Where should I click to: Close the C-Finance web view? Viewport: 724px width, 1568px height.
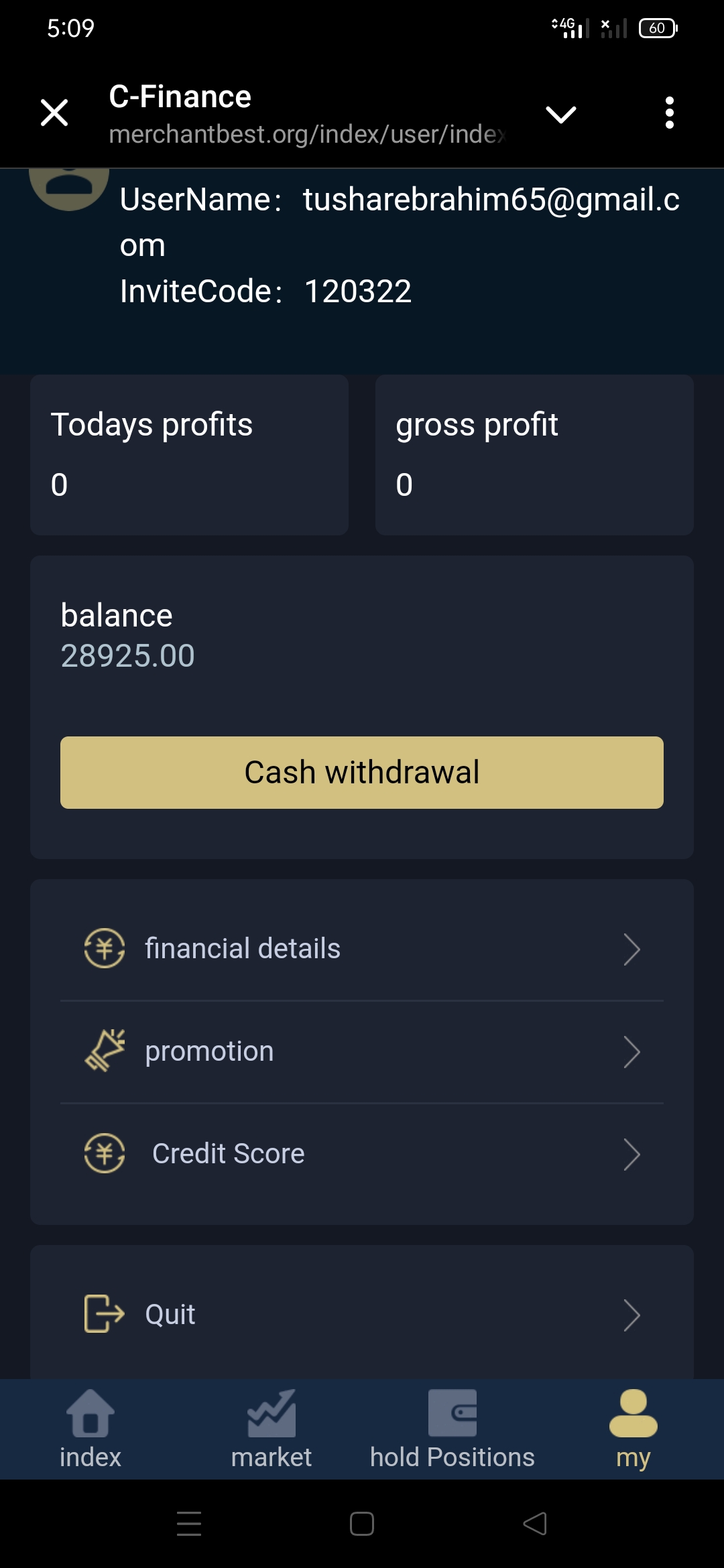(54, 113)
